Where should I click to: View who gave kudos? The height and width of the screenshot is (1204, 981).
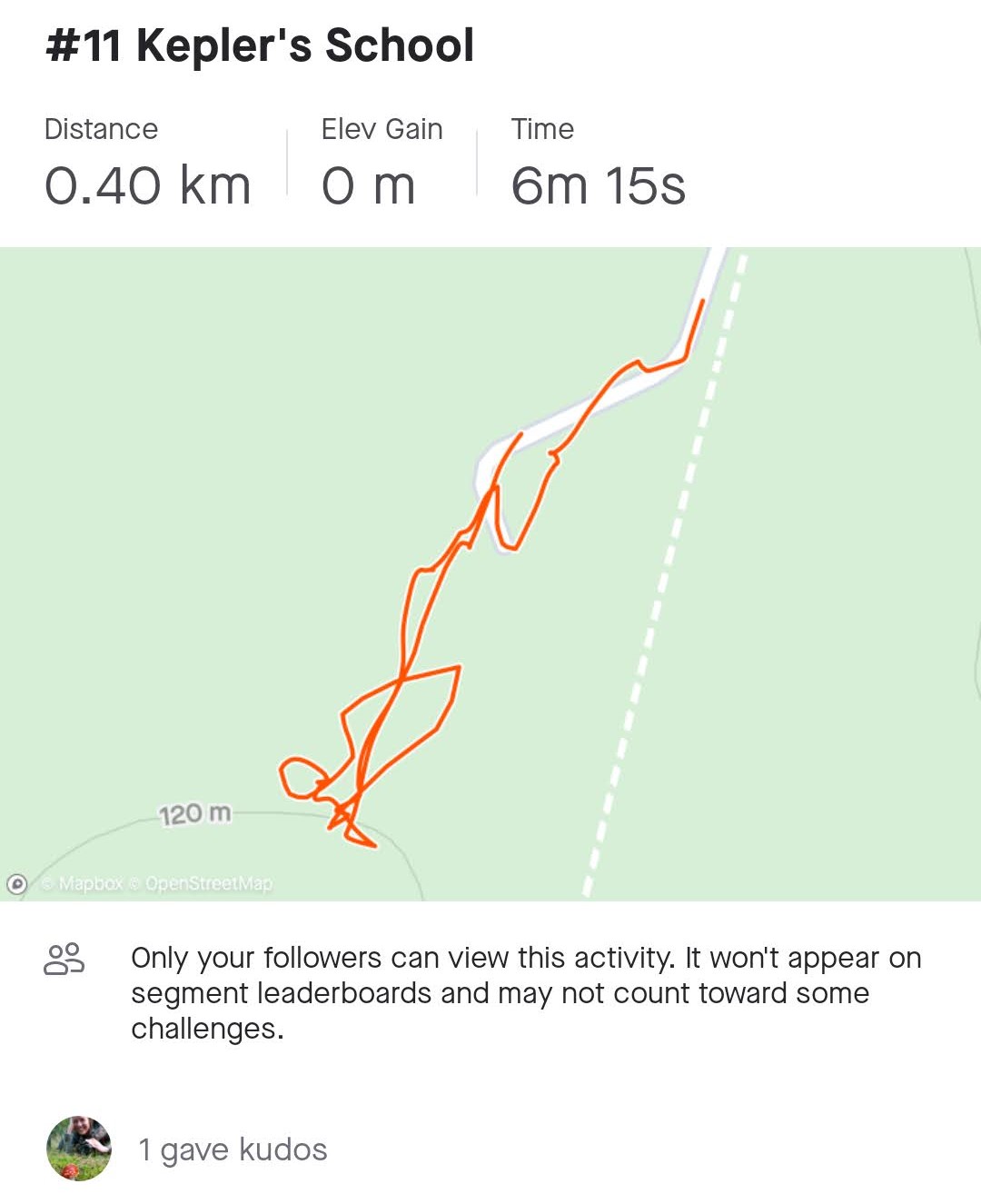click(233, 1149)
